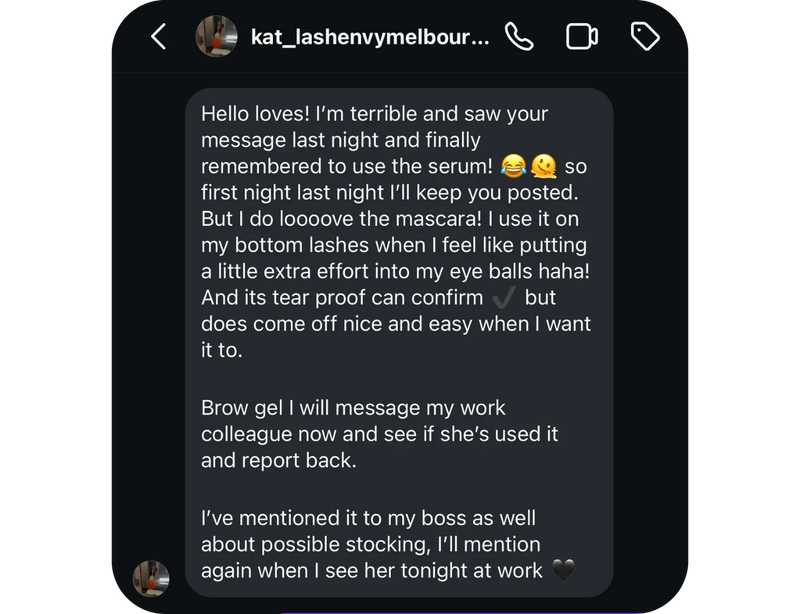Open the label tag icon

(645, 37)
